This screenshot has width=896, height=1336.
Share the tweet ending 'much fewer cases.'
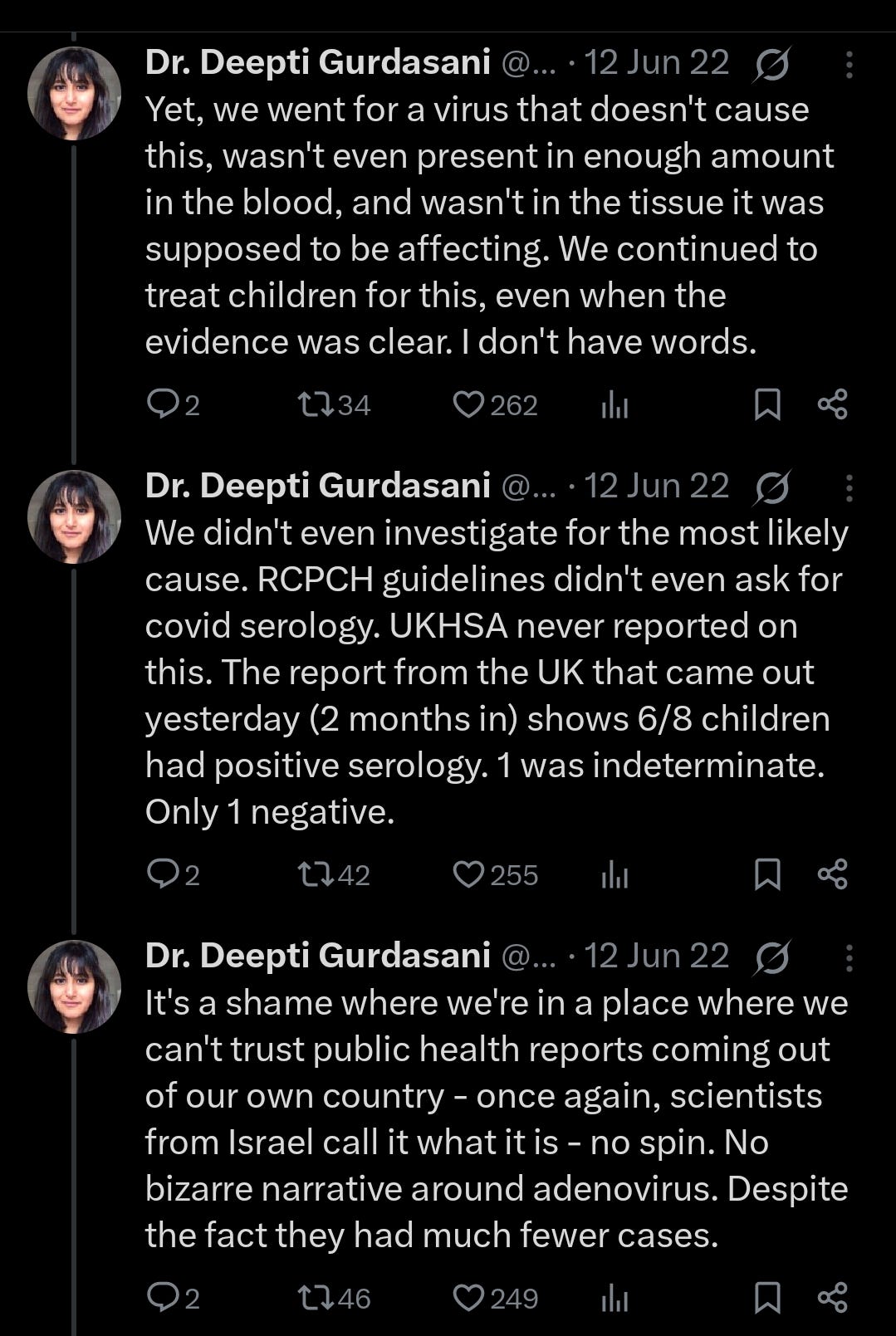click(x=832, y=1298)
